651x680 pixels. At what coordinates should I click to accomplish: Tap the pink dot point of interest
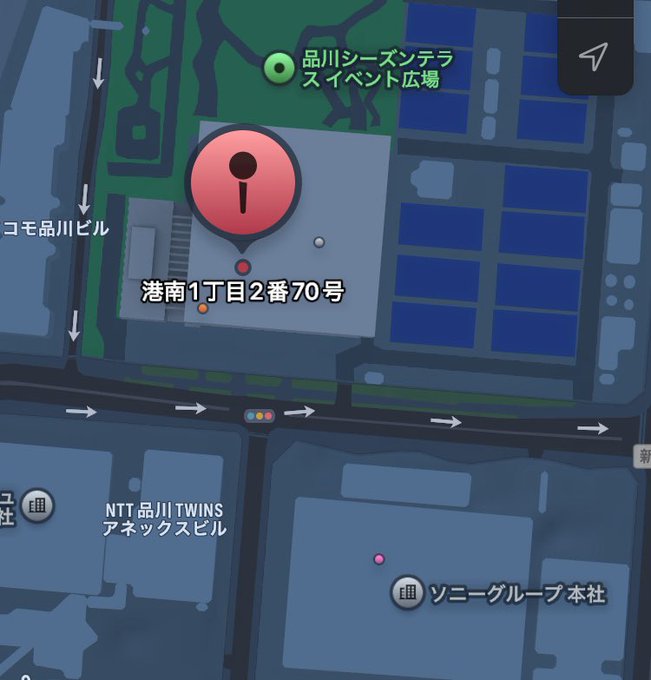tap(379, 559)
